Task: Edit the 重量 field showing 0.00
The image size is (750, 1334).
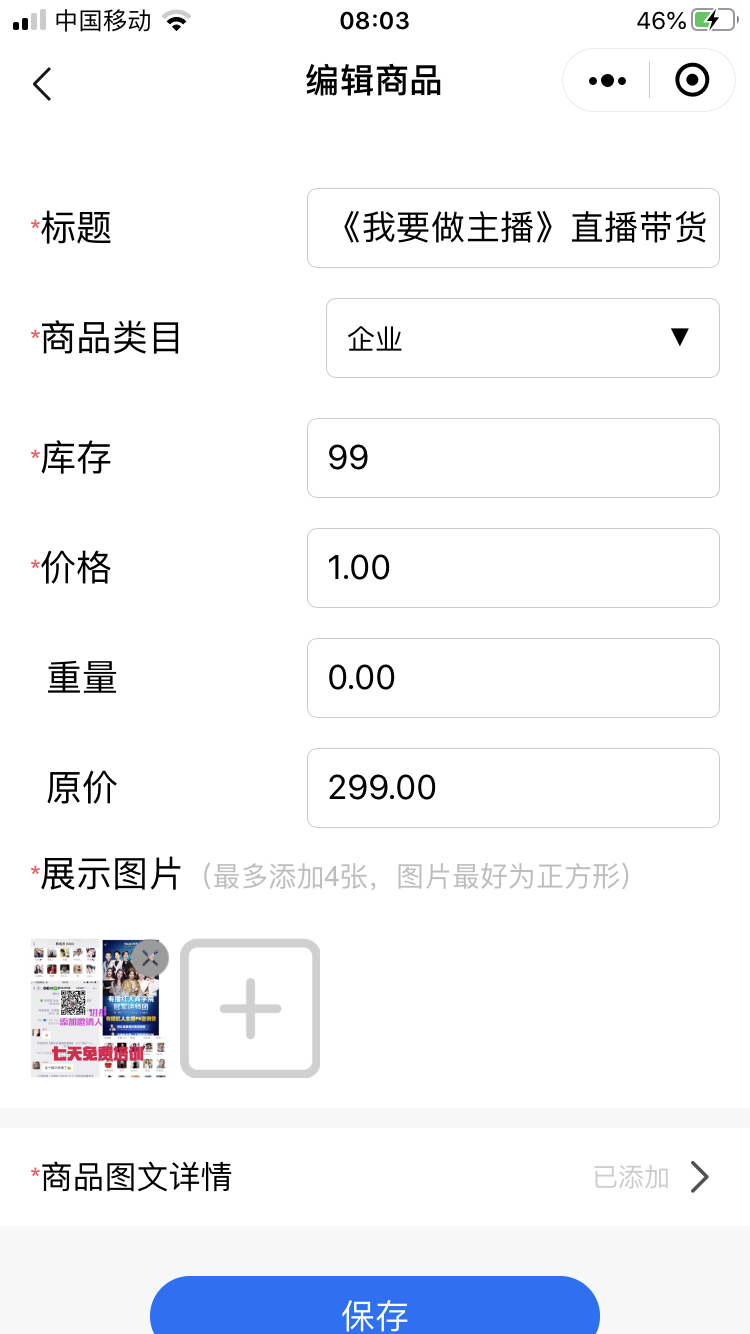Action: click(x=513, y=678)
